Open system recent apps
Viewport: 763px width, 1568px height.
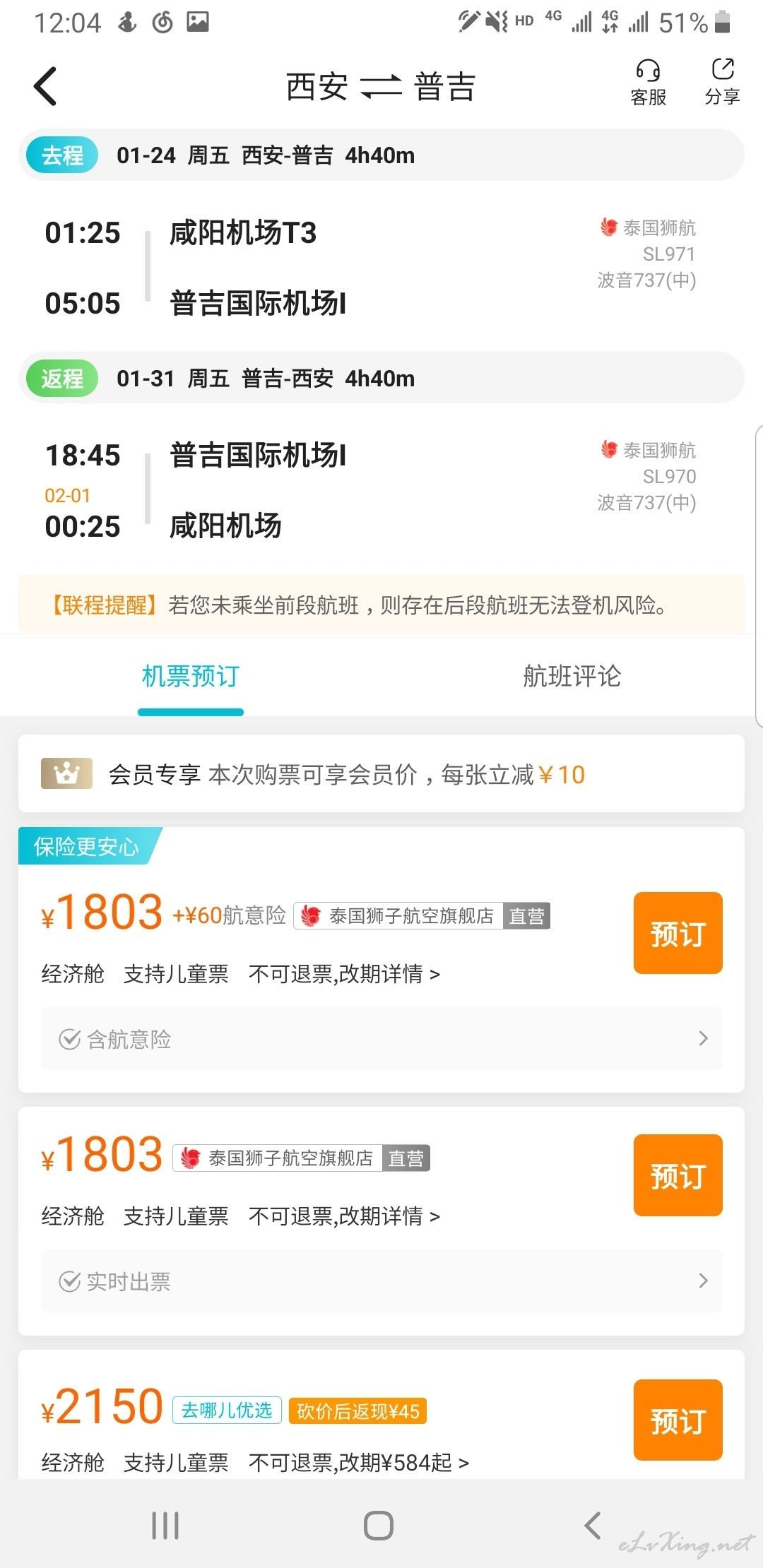coord(165,1526)
